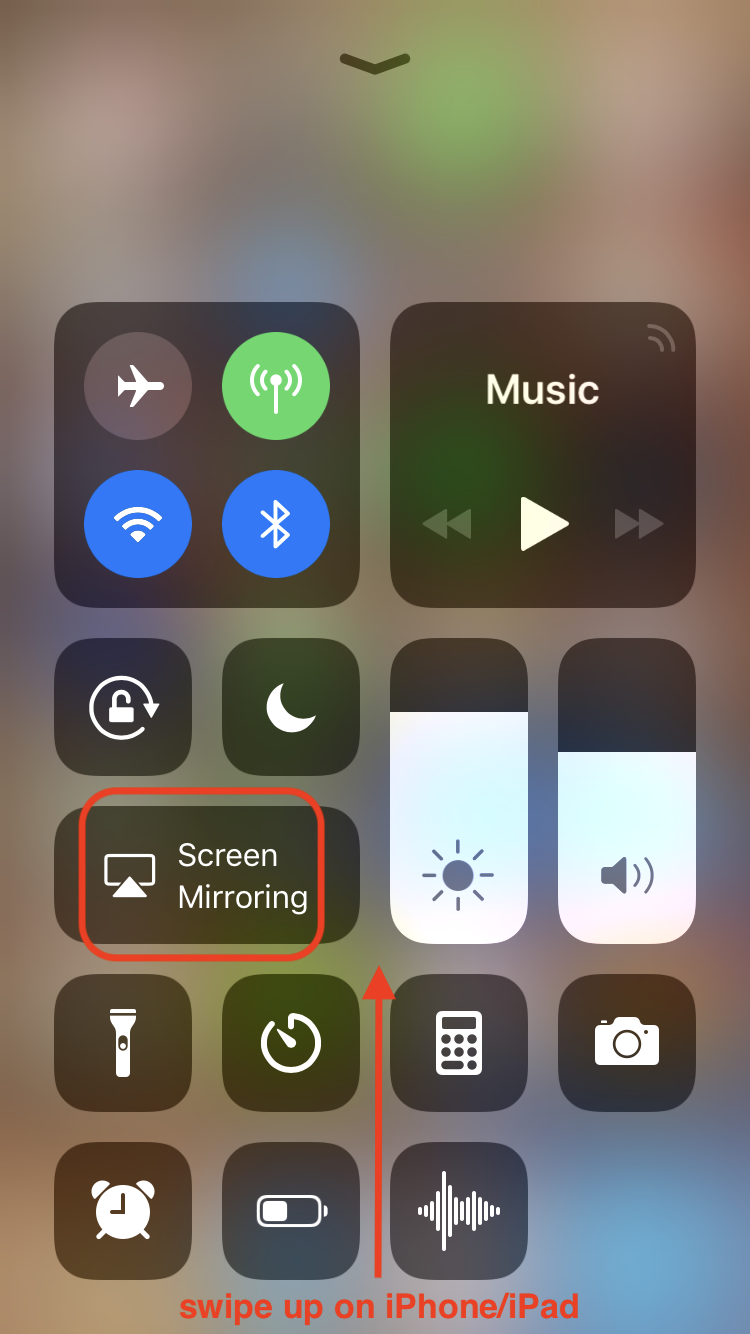This screenshot has height=1334, width=750.
Task: Open Voice Memos waveform icon
Action: [459, 1211]
